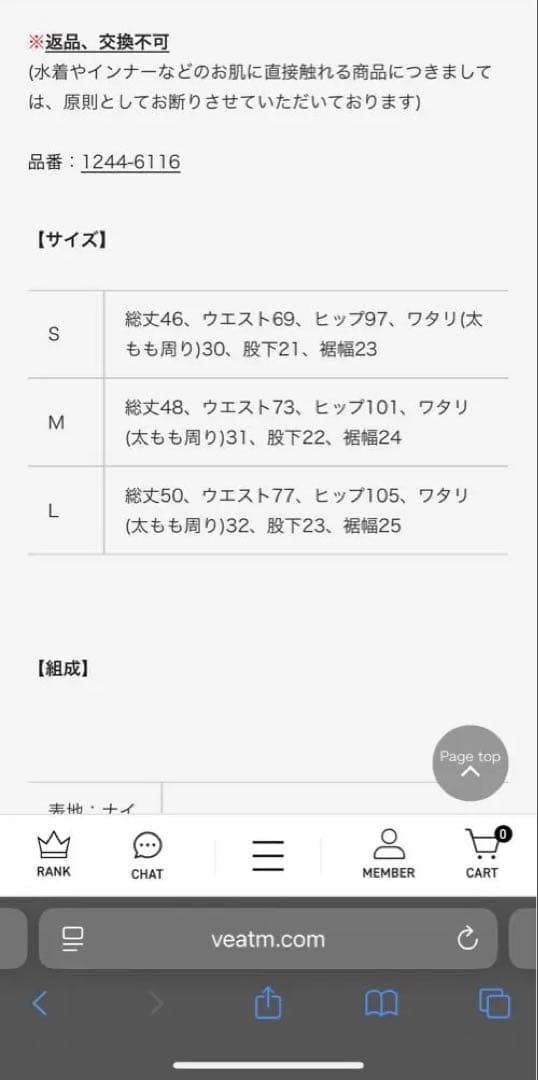View the shopping CART
538x1080 pixels.
(x=484, y=854)
